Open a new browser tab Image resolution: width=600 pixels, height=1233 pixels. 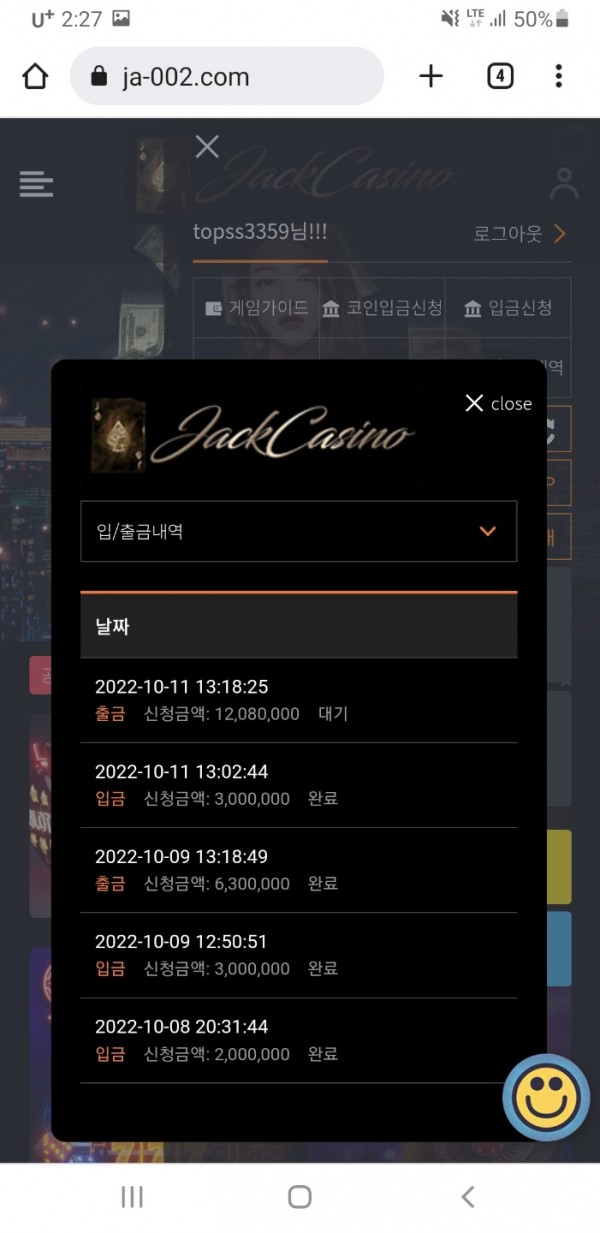pos(431,76)
